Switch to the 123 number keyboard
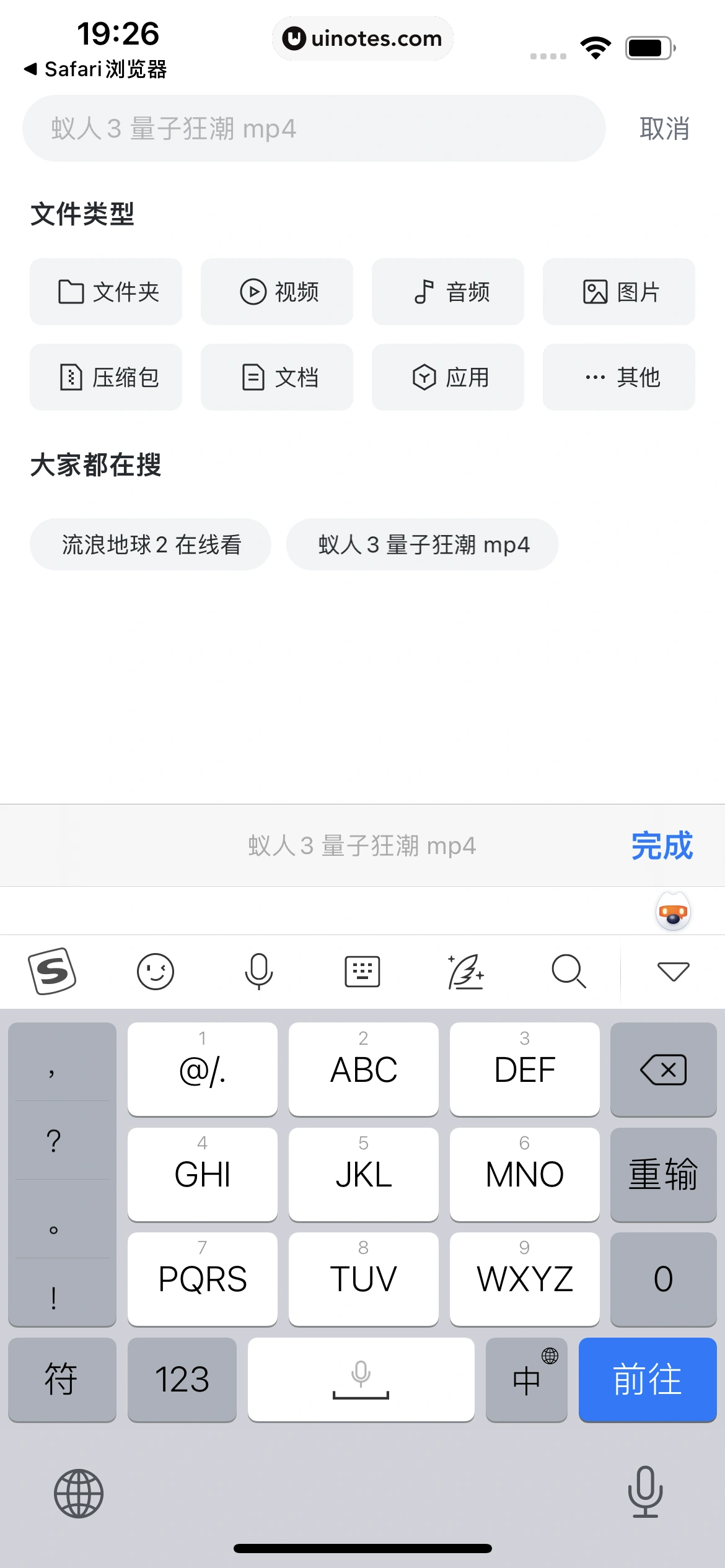 (x=182, y=1380)
